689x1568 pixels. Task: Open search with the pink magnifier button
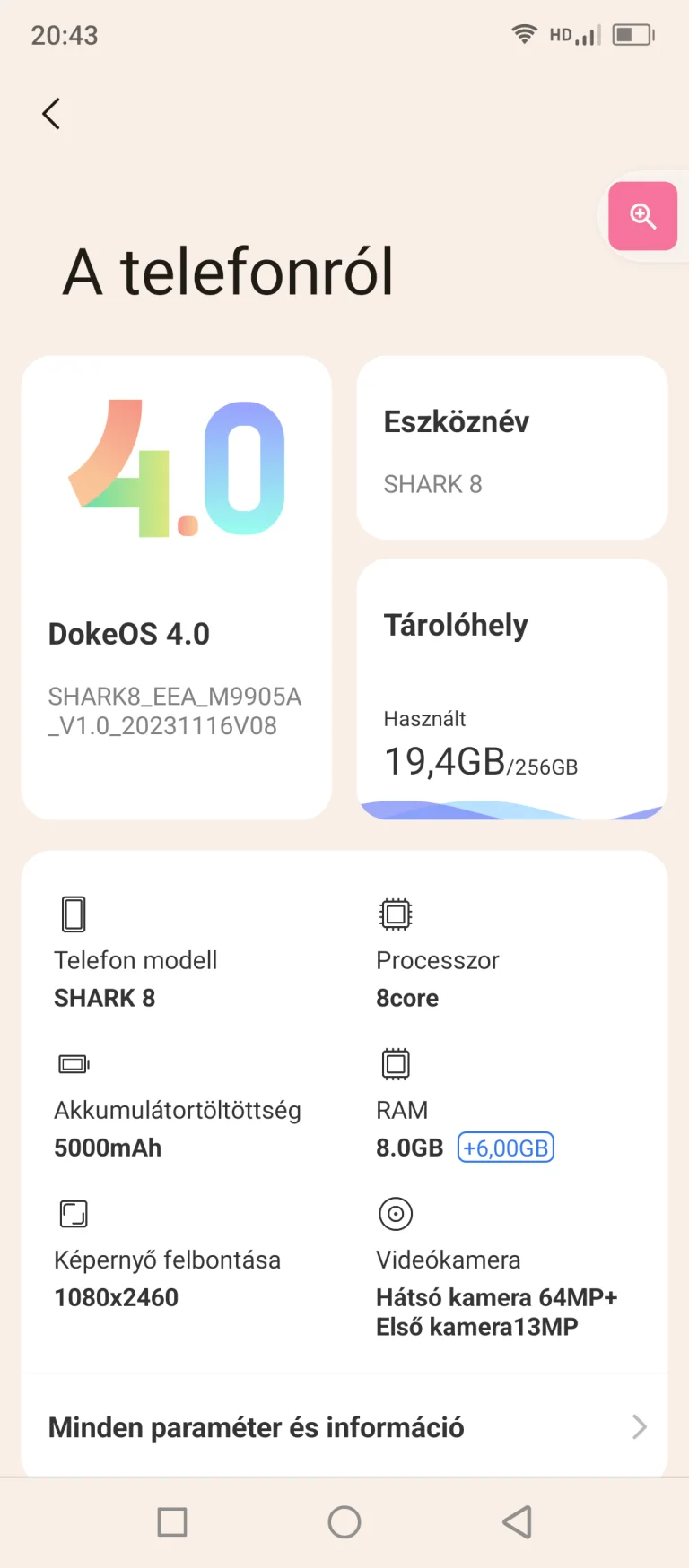click(x=642, y=216)
